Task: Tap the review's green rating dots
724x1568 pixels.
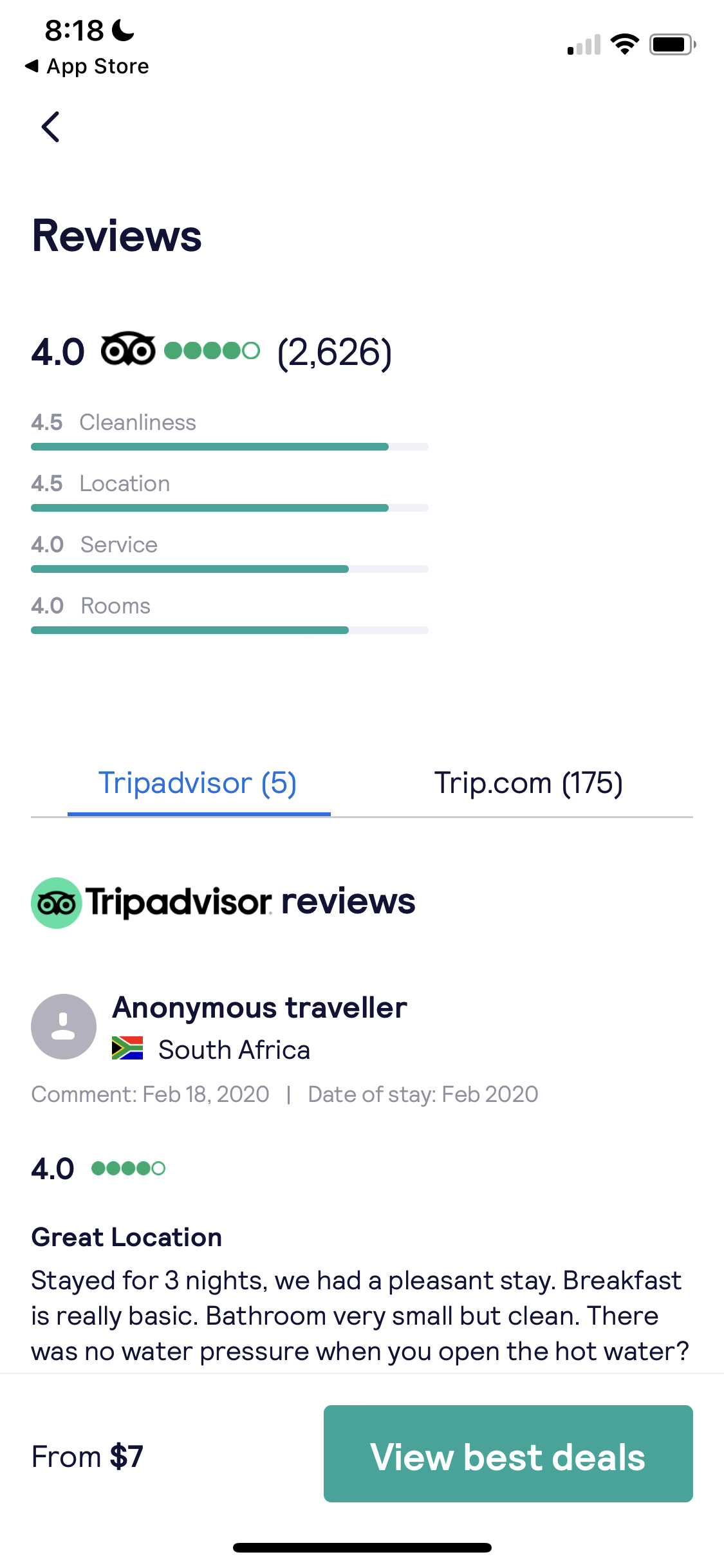Action: click(127, 1167)
